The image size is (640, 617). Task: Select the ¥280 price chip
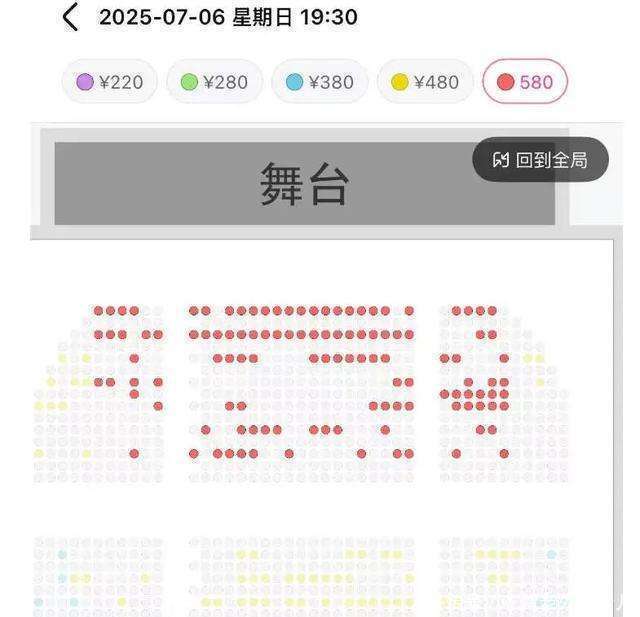pos(214,82)
